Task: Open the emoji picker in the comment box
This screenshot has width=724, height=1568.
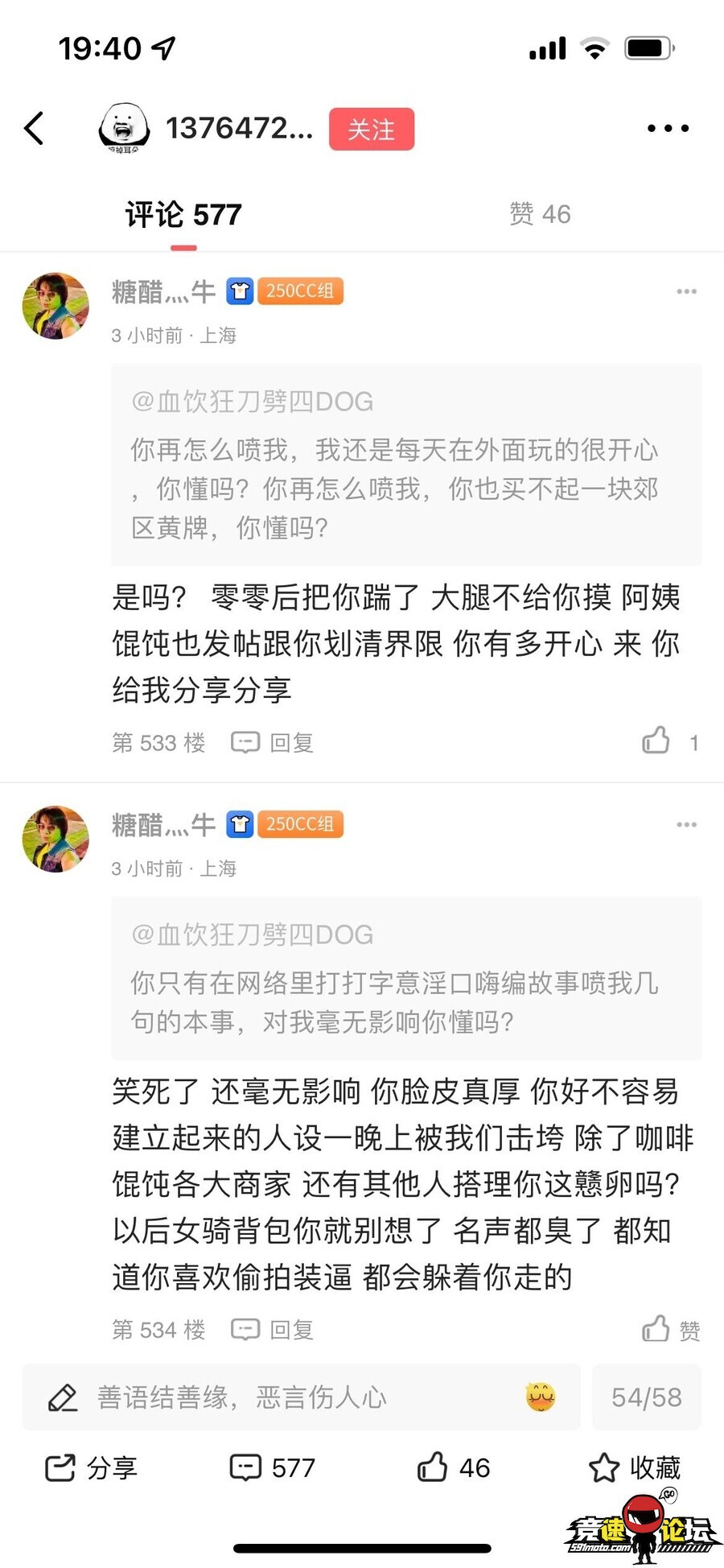Action: (541, 1397)
